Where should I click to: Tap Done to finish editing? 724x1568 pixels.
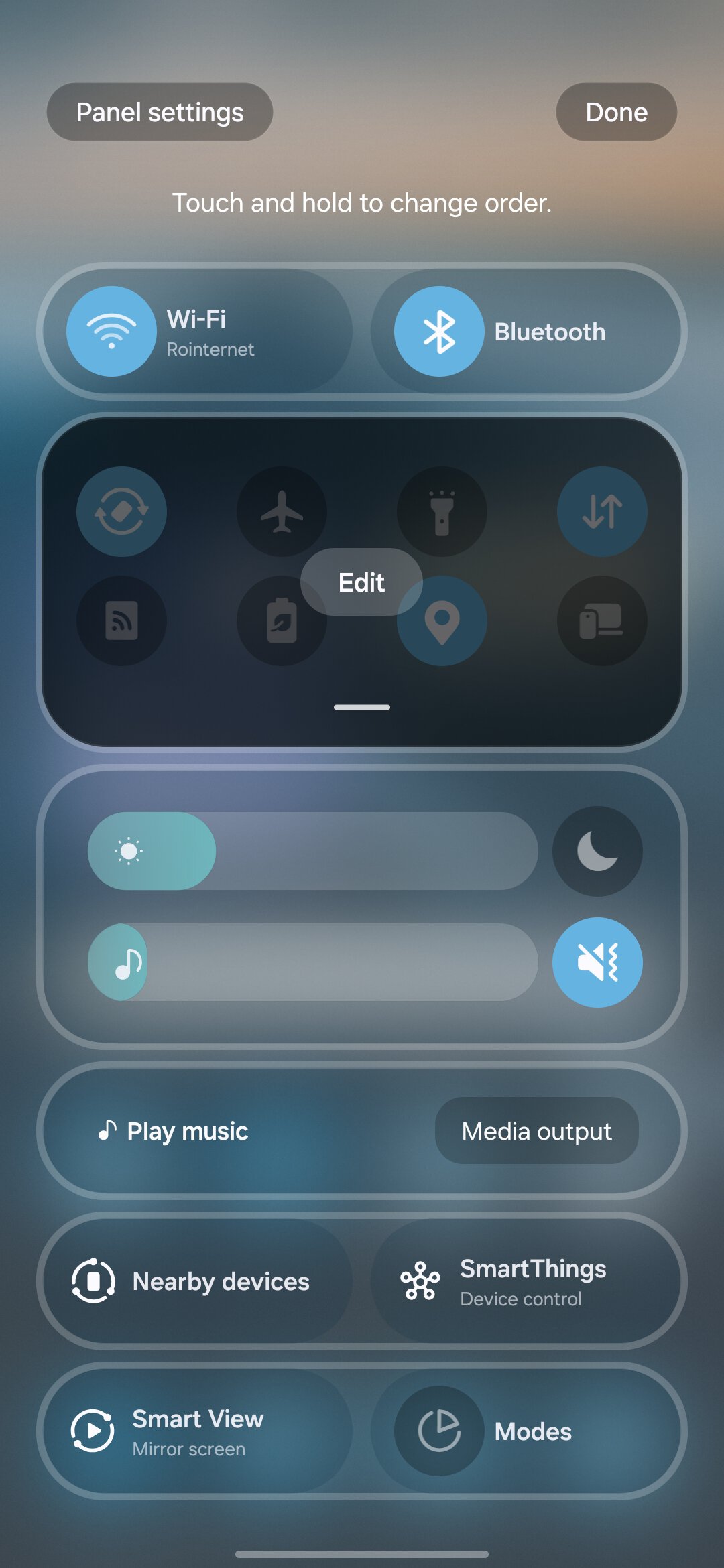[616, 113]
